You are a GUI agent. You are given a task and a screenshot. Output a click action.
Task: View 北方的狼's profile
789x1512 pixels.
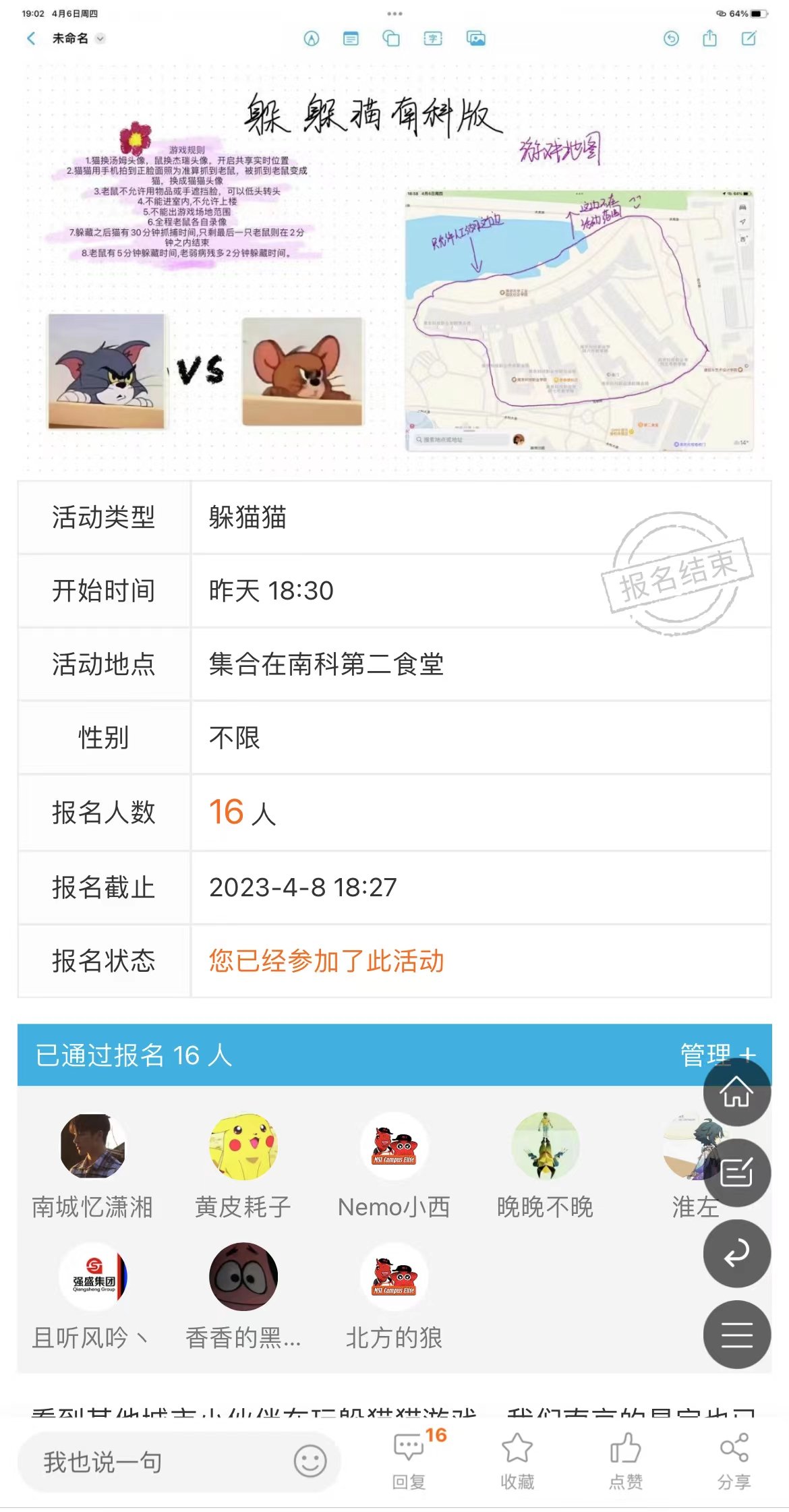click(x=394, y=1277)
